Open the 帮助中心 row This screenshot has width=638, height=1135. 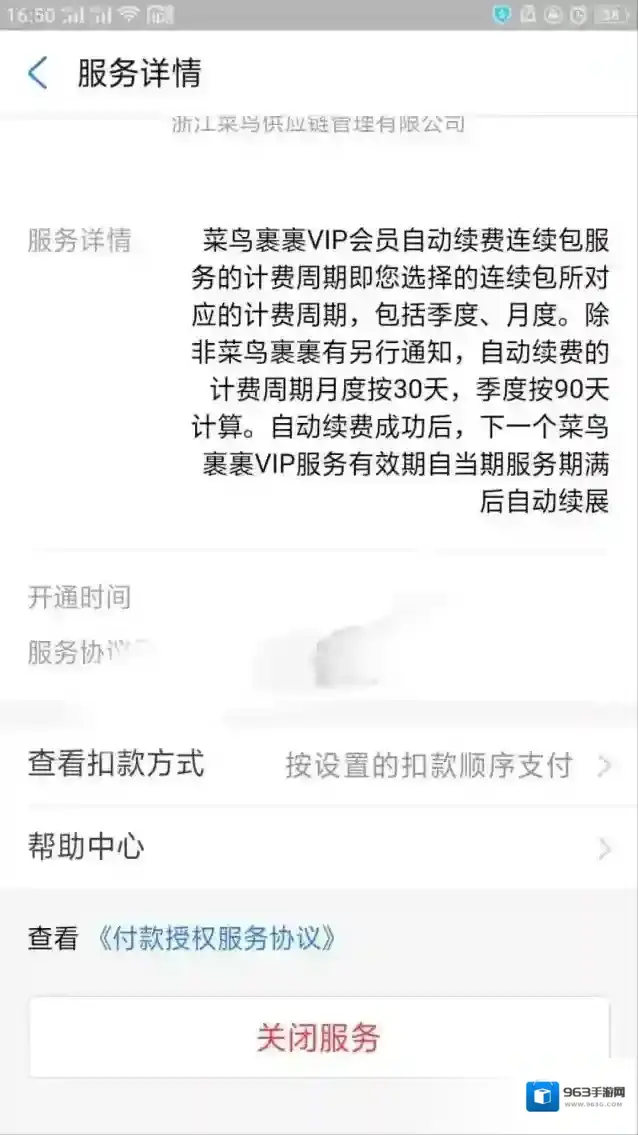click(x=318, y=848)
